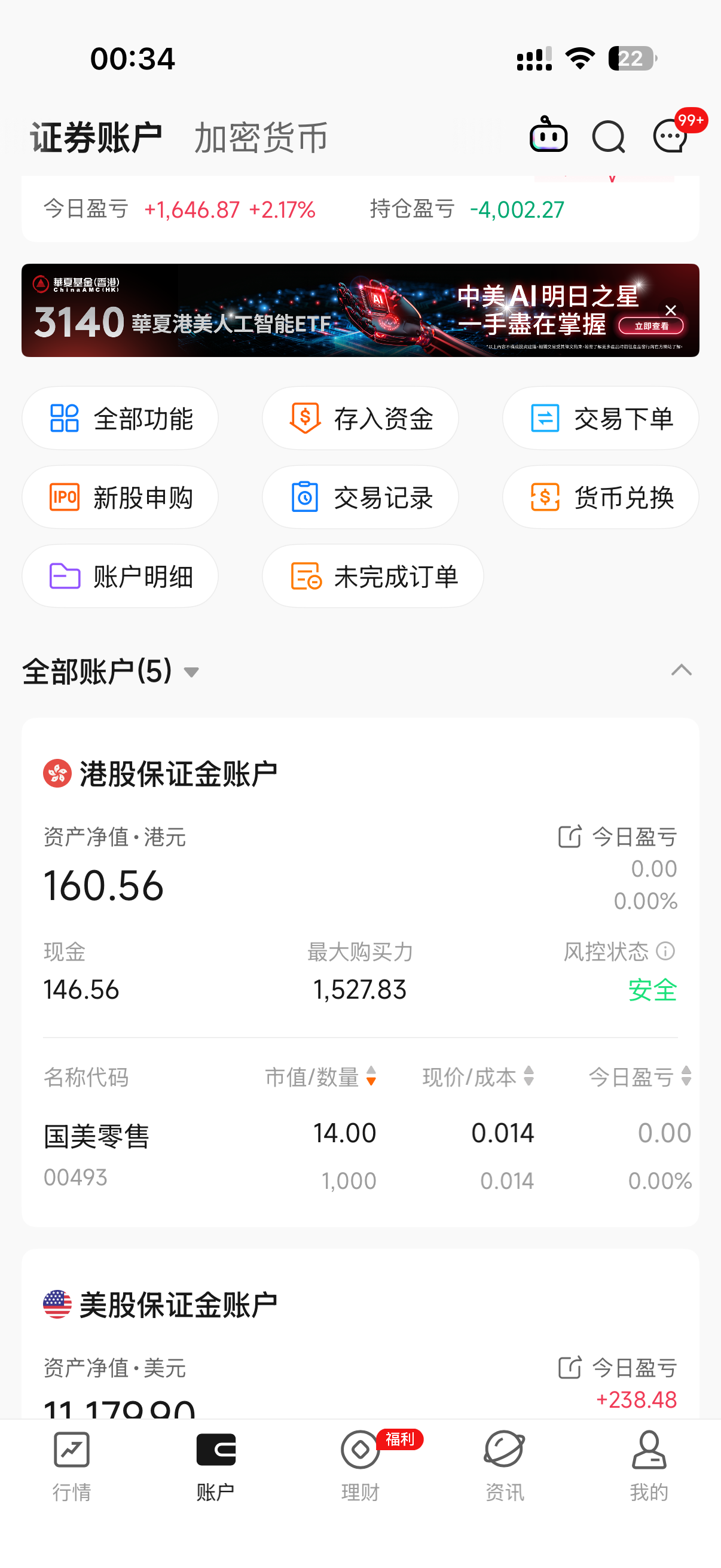View 未完成订单
The width and height of the screenshot is (721, 1568).
point(372,576)
